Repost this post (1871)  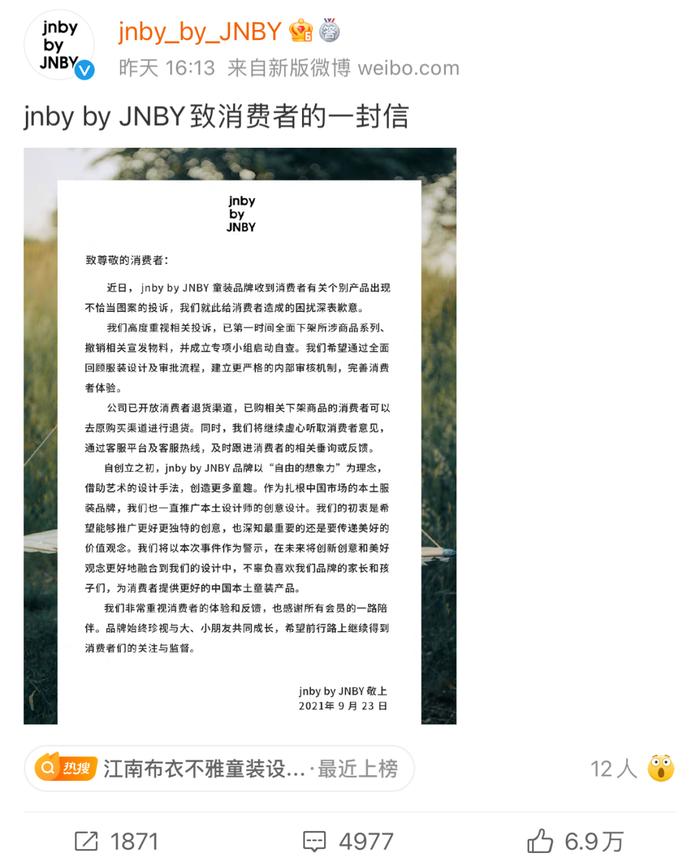pyautogui.click(x=115, y=841)
